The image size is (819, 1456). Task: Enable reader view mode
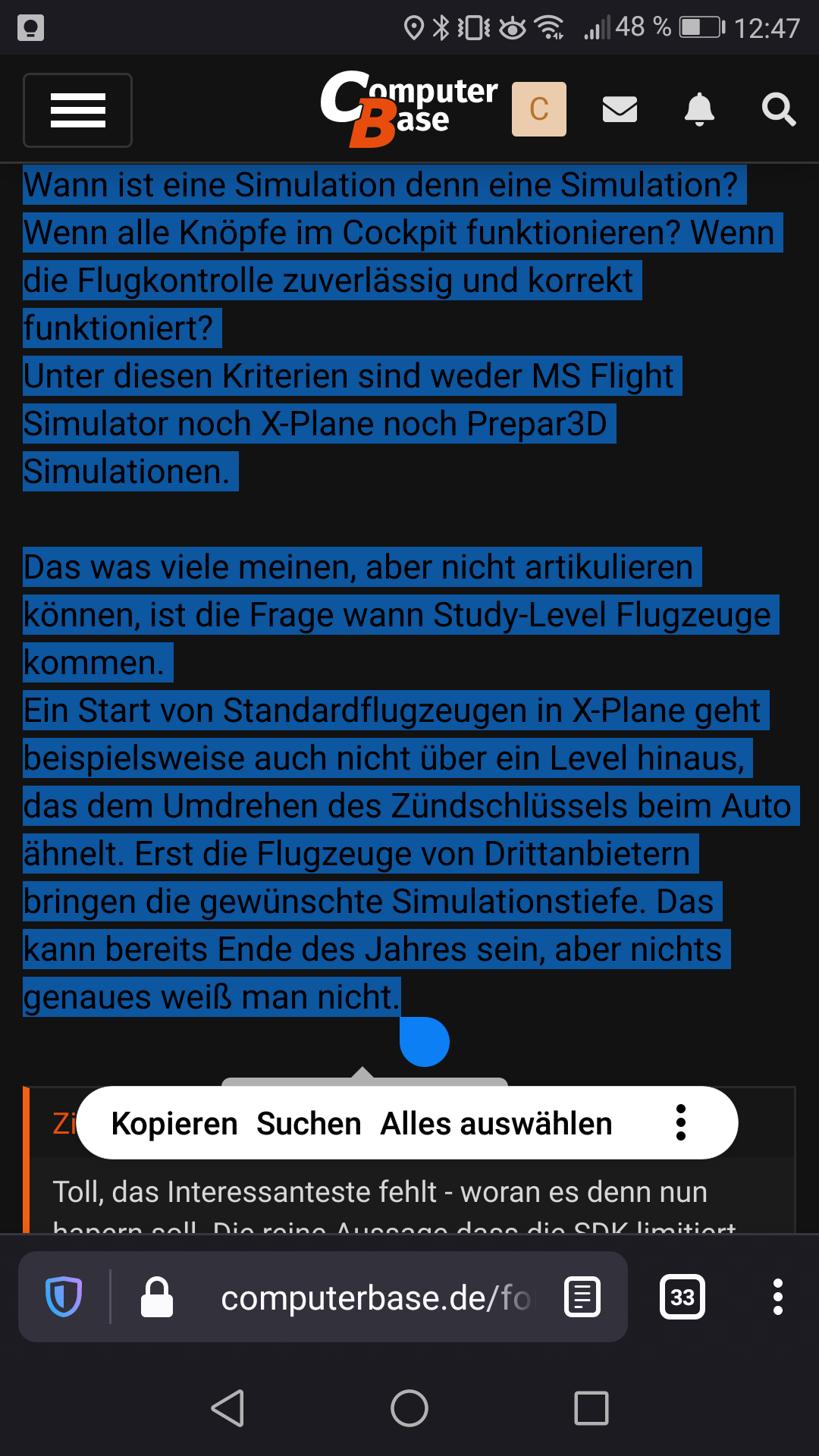pos(582,1297)
